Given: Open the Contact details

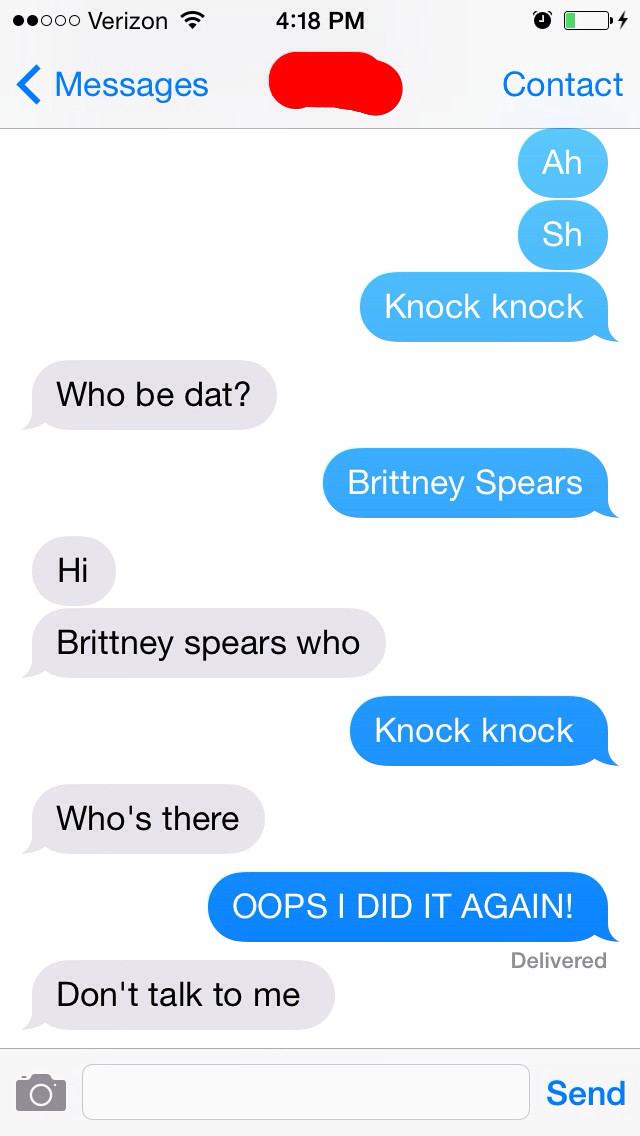Looking at the screenshot, I should click(562, 84).
